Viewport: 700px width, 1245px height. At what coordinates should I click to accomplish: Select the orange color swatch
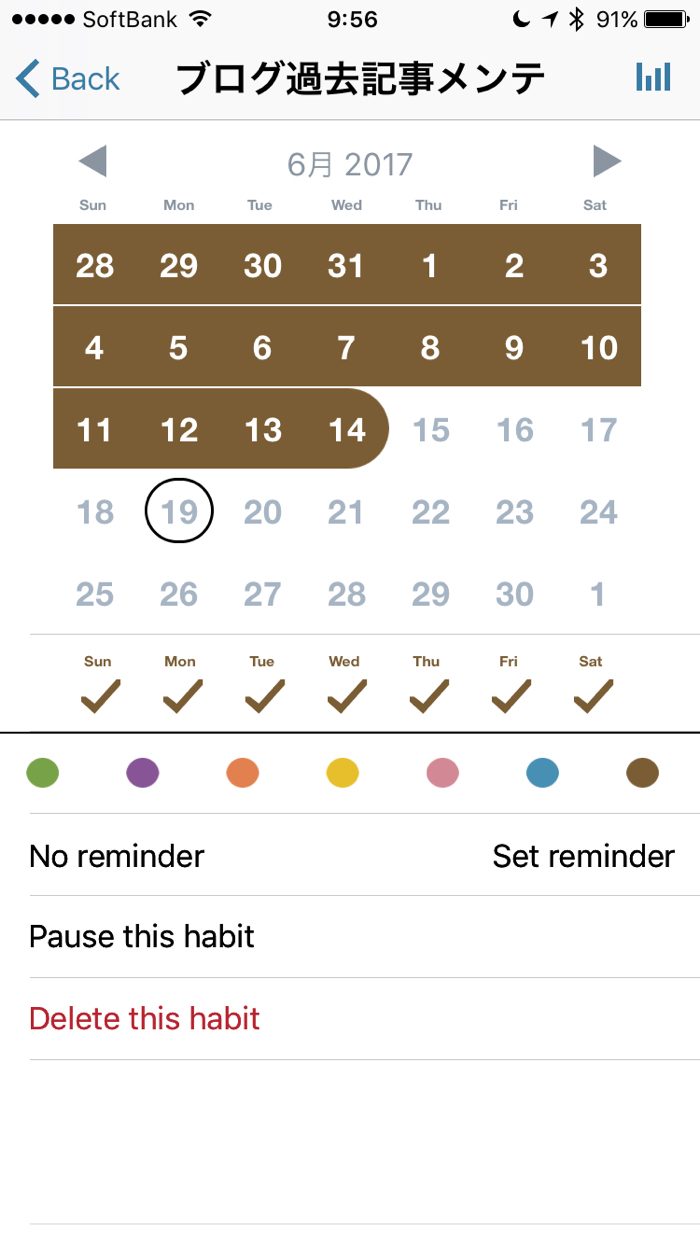click(x=243, y=772)
